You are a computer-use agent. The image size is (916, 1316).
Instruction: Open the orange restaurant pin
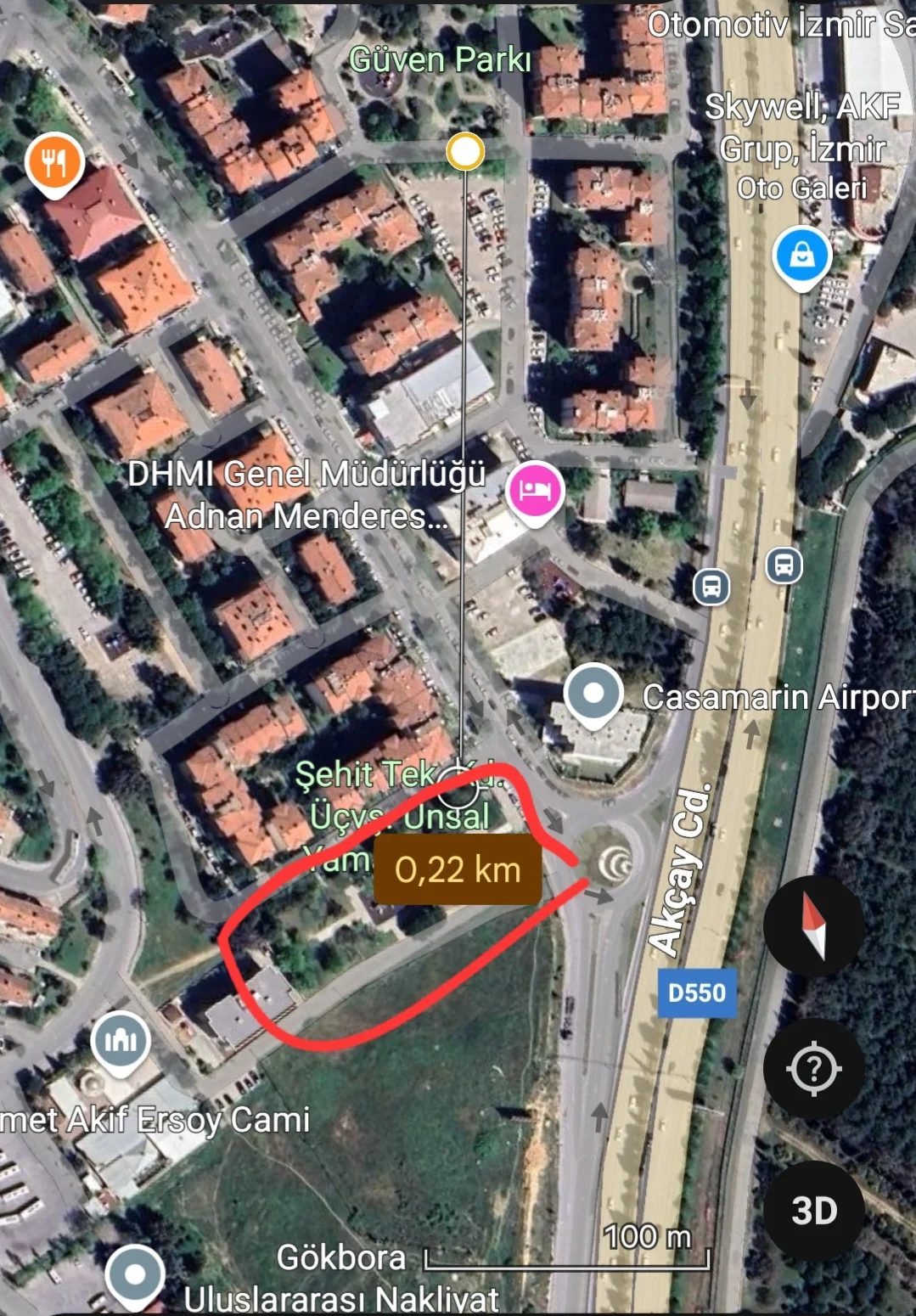click(x=55, y=163)
